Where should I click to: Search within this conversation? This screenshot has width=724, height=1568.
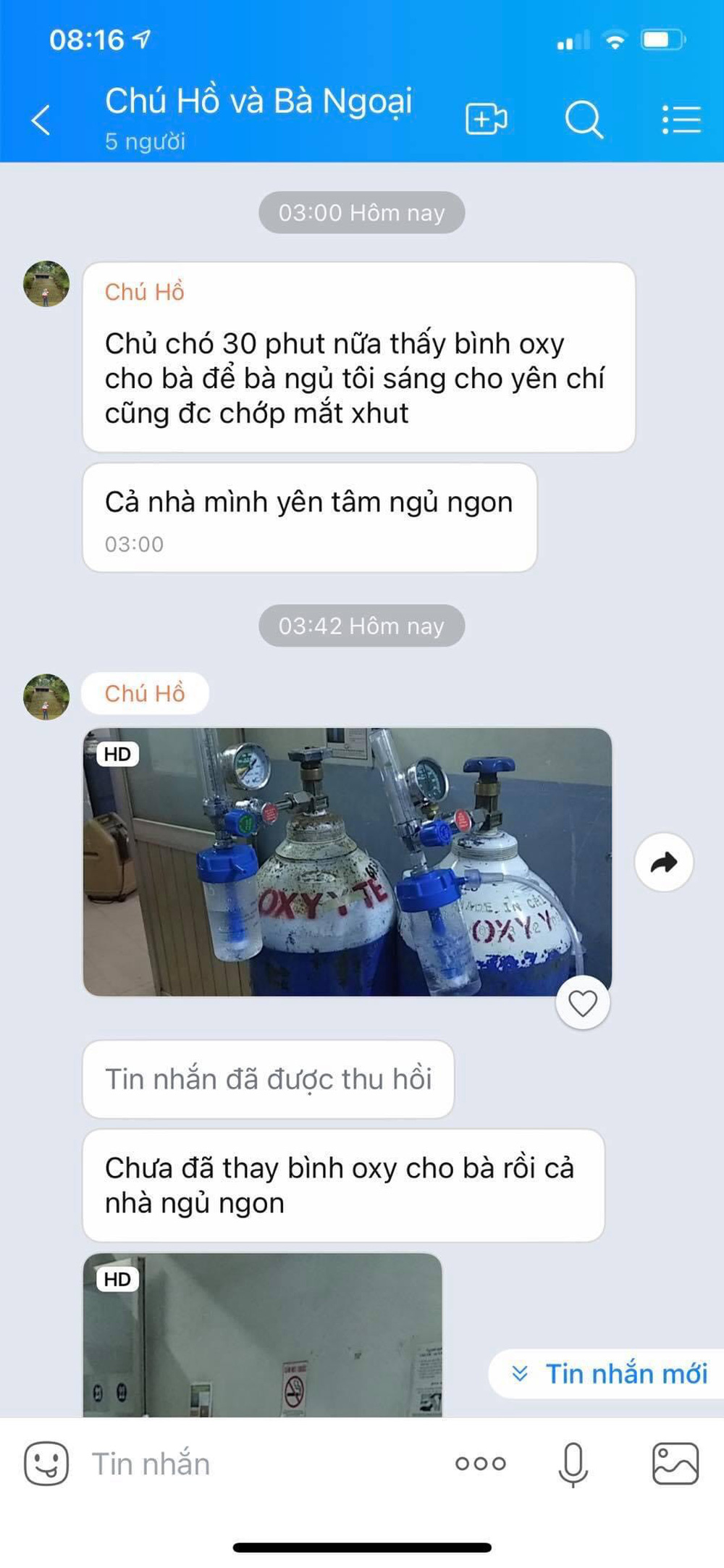[584, 119]
